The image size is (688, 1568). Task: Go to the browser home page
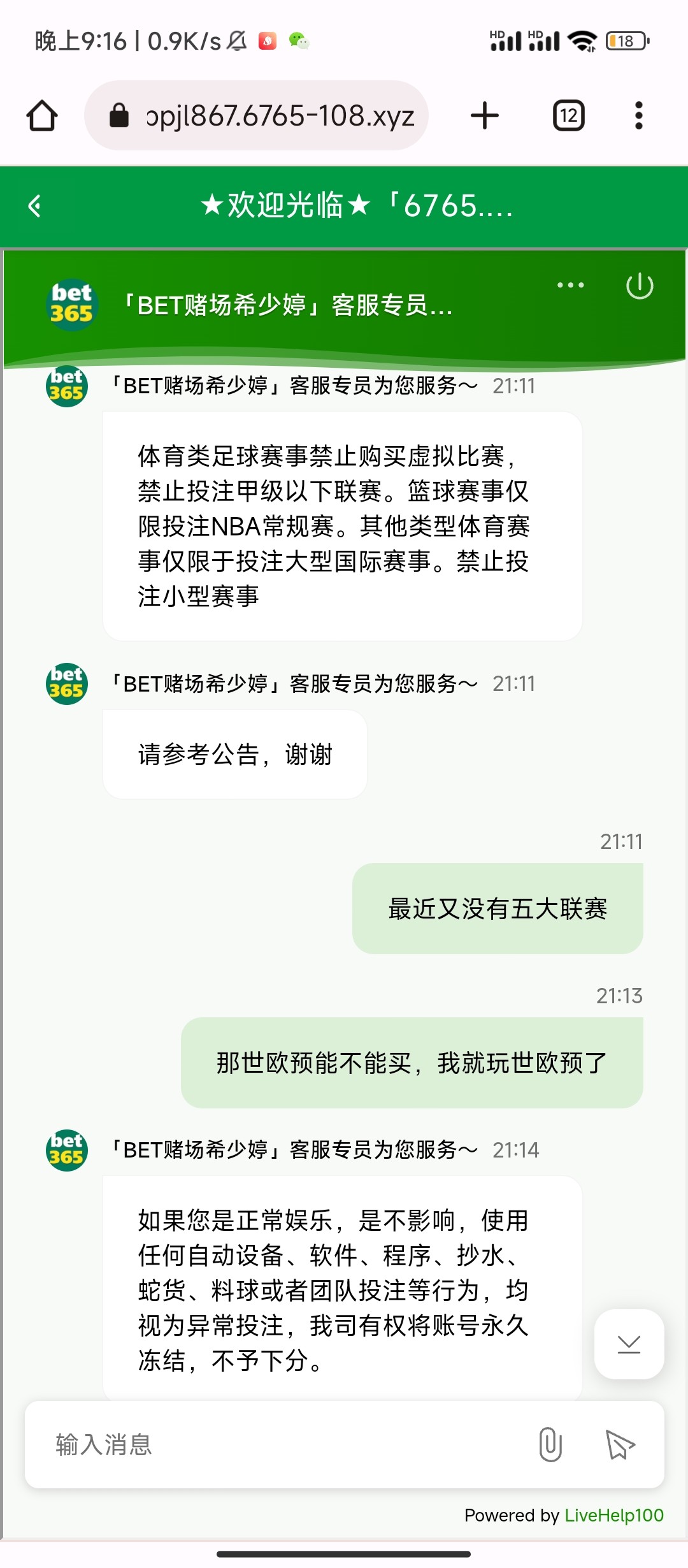[x=42, y=116]
